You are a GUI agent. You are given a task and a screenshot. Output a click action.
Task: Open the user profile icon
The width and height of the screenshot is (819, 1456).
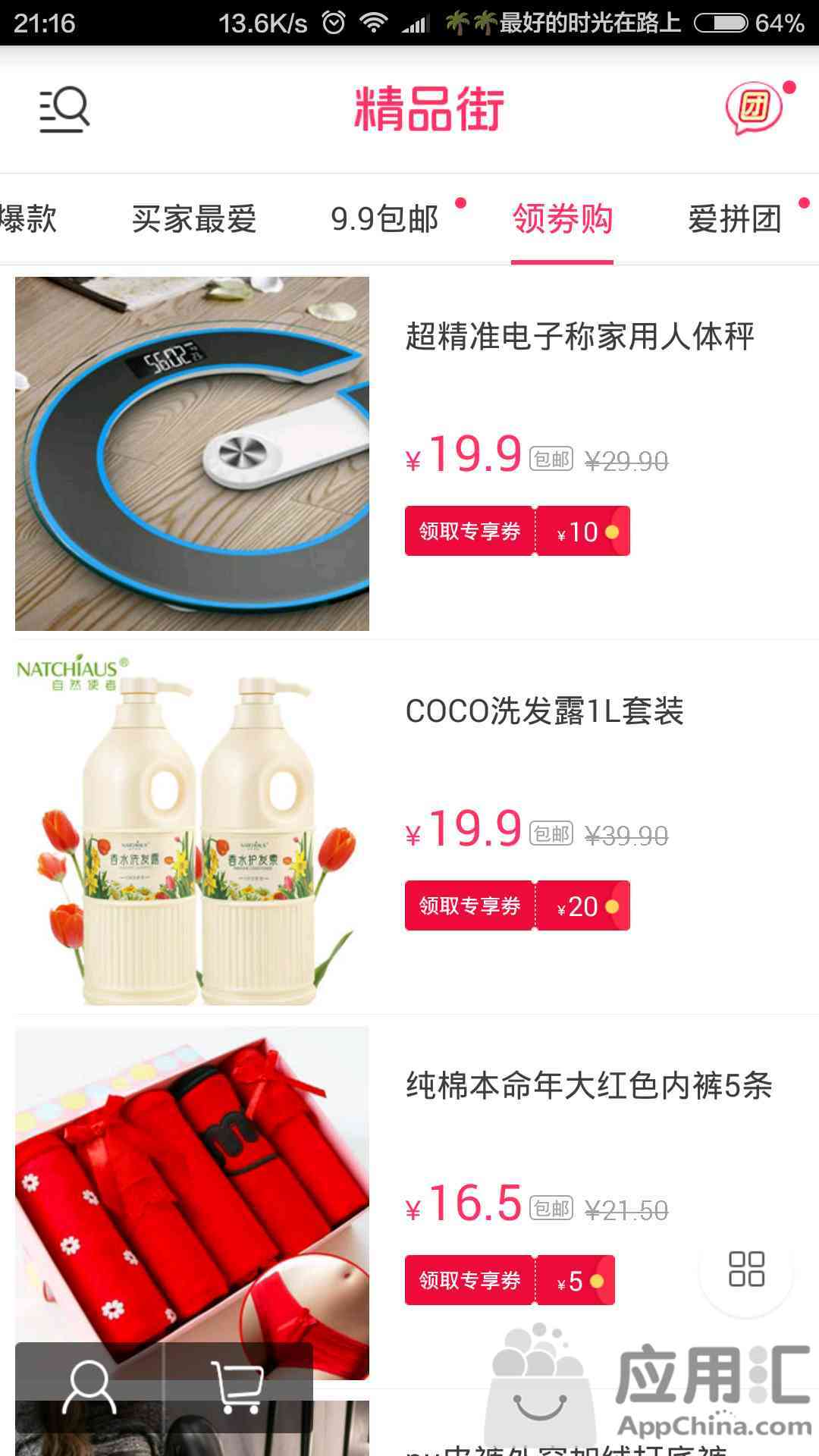click(x=89, y=1387)
